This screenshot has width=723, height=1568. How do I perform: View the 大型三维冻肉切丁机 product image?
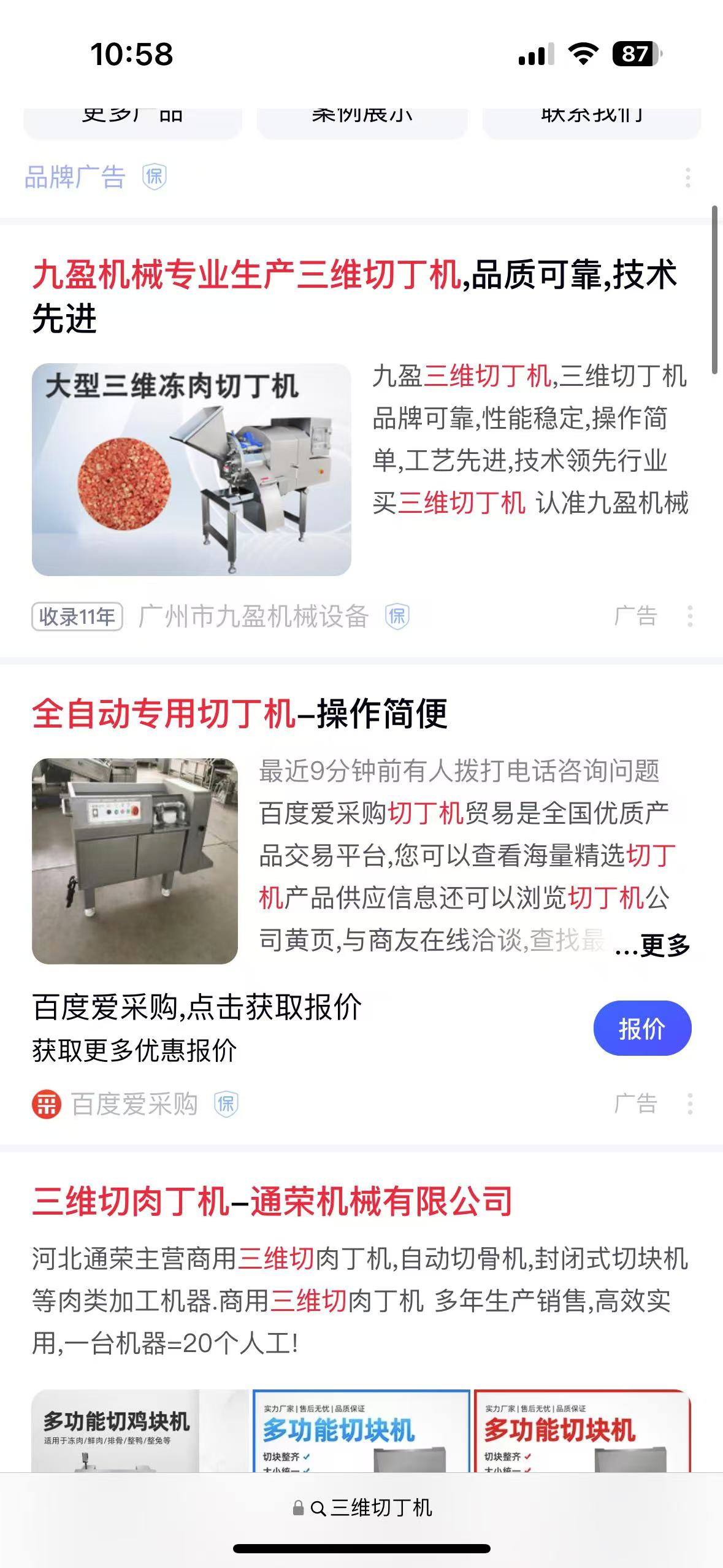[191, 469]
